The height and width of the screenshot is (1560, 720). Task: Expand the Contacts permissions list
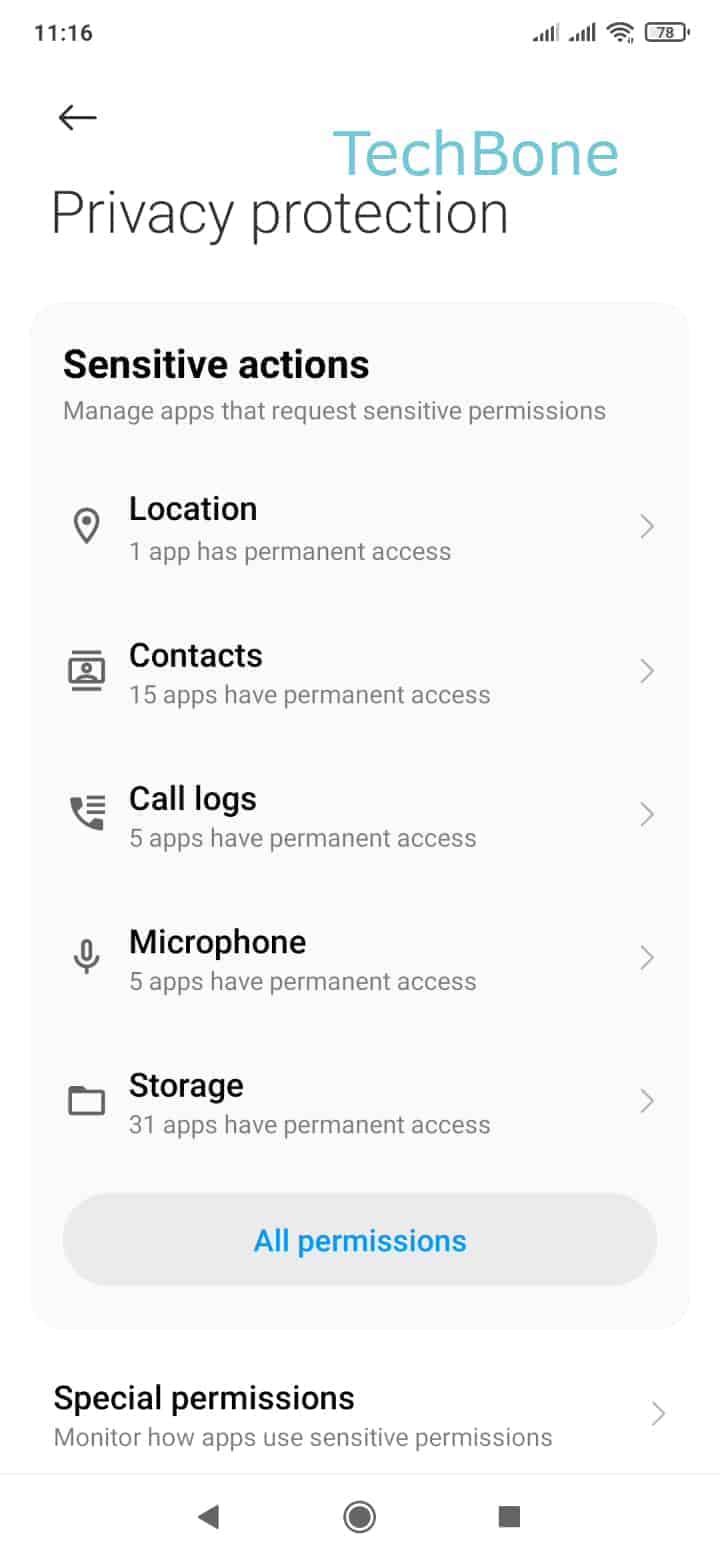pos(646,670)
